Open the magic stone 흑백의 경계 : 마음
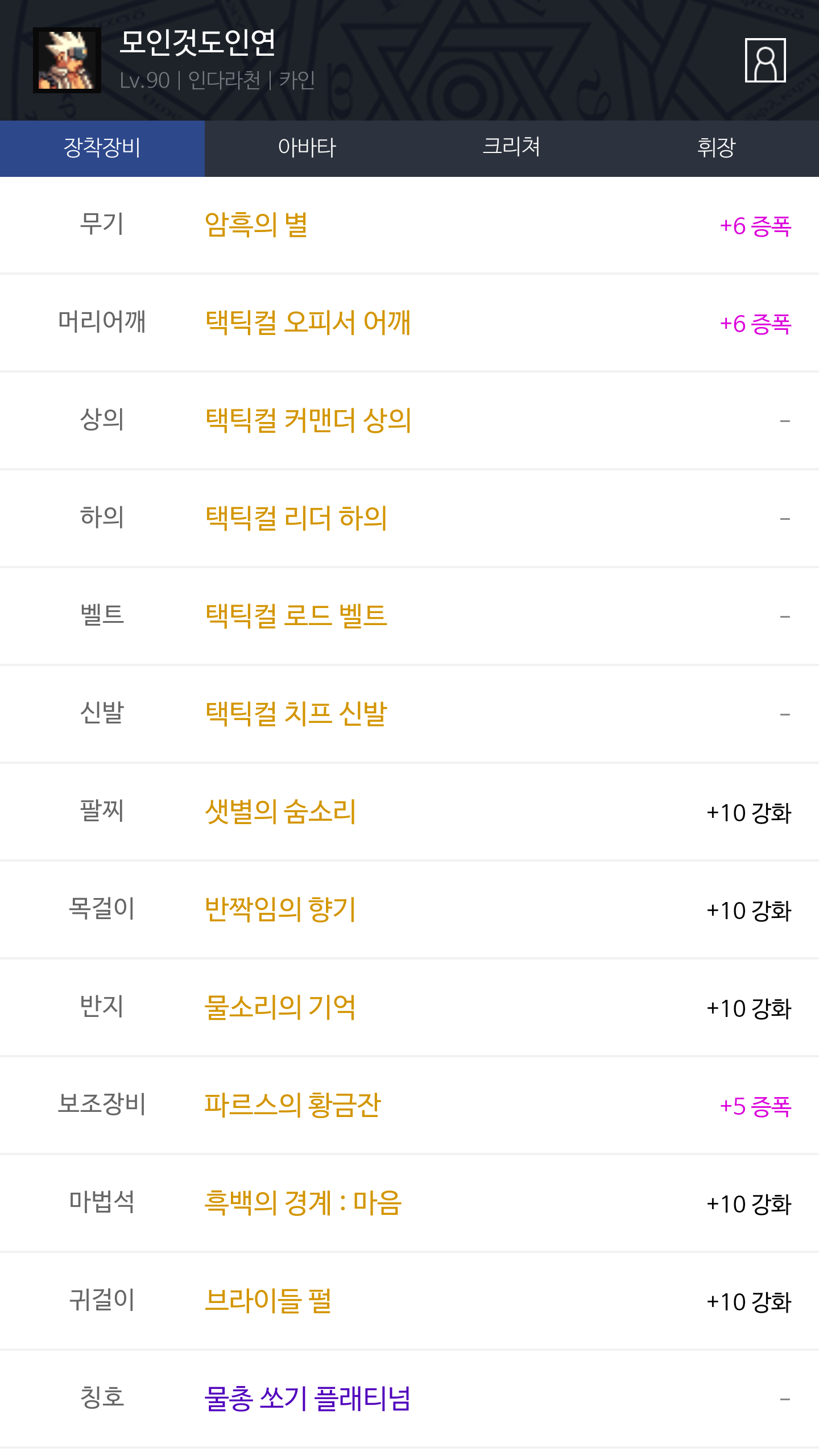 point(303,1203)
